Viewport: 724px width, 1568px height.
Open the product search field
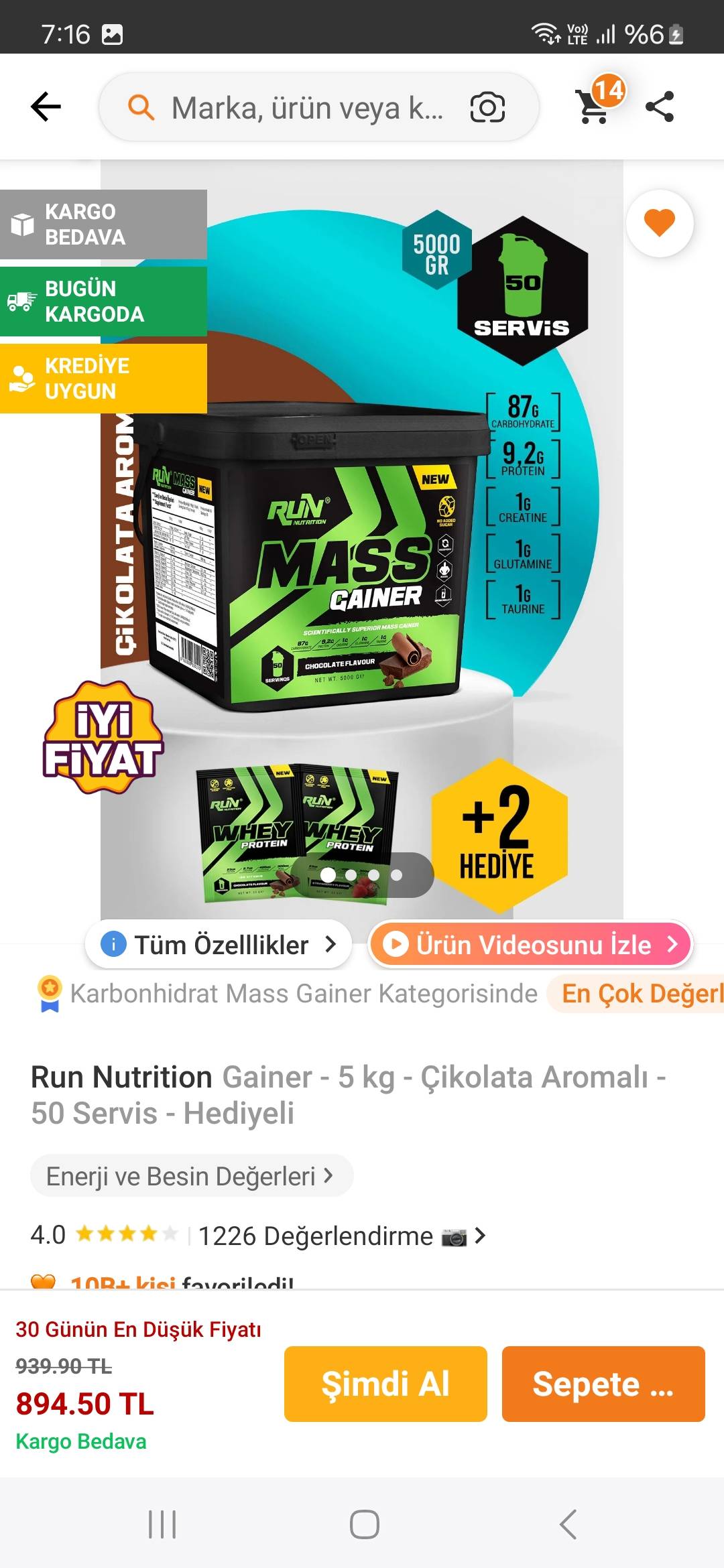point(306,108)
